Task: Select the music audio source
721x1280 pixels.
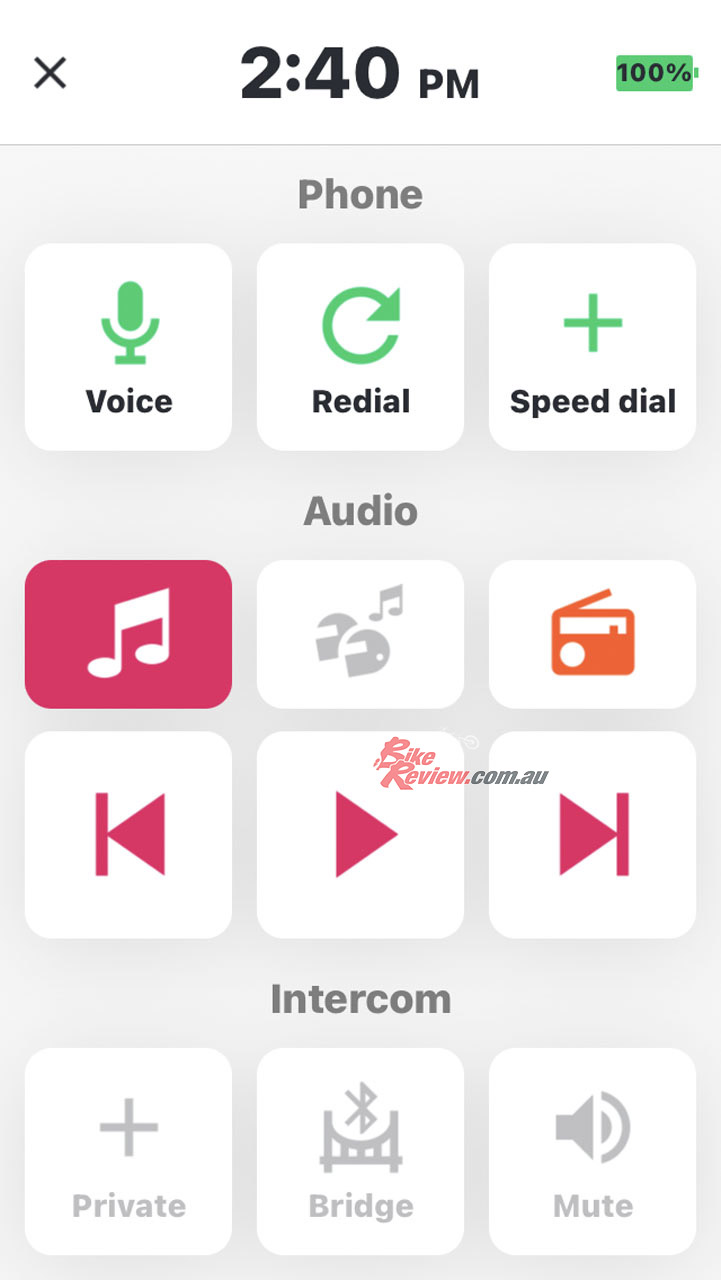Action: [x=128, y=634]
